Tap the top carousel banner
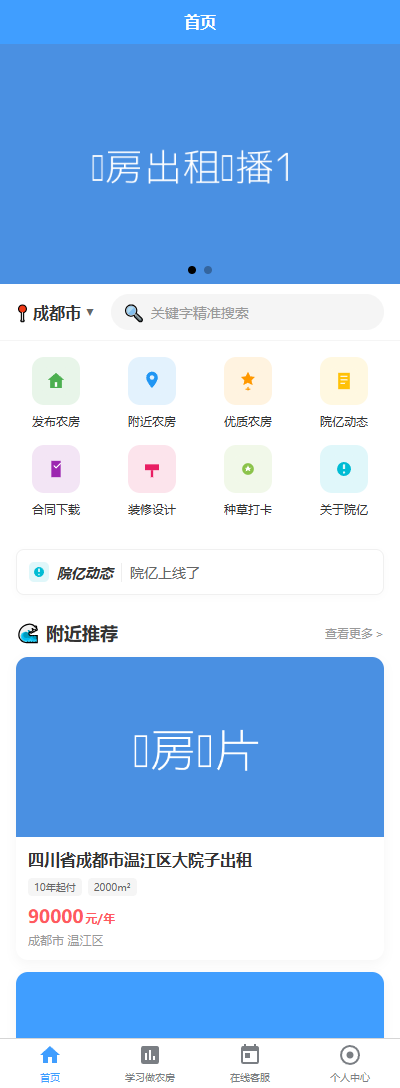The height and width of the screenshot is (1088, 400). pos(200,164)
